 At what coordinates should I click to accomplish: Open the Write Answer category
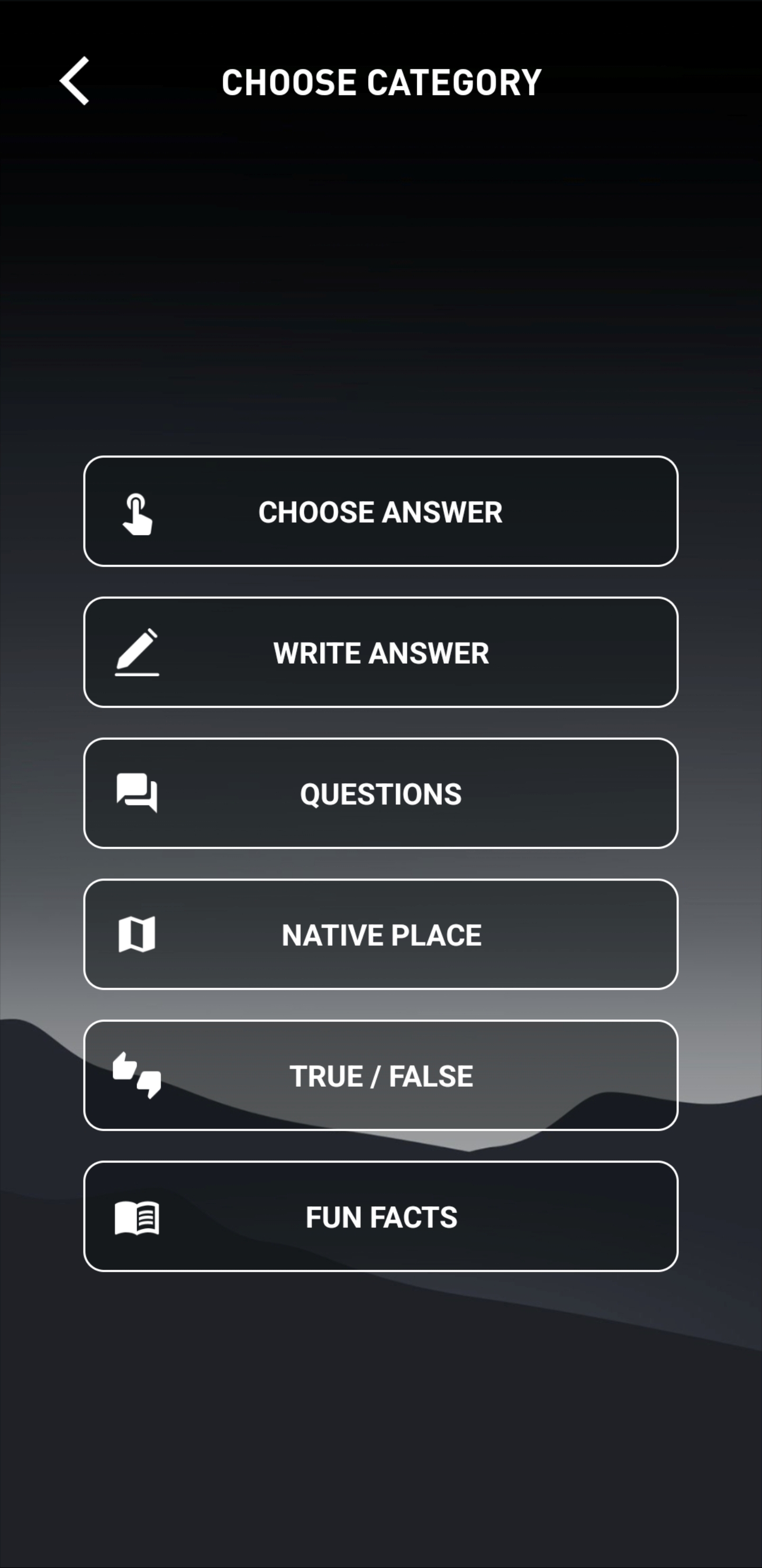pos(380,653)
